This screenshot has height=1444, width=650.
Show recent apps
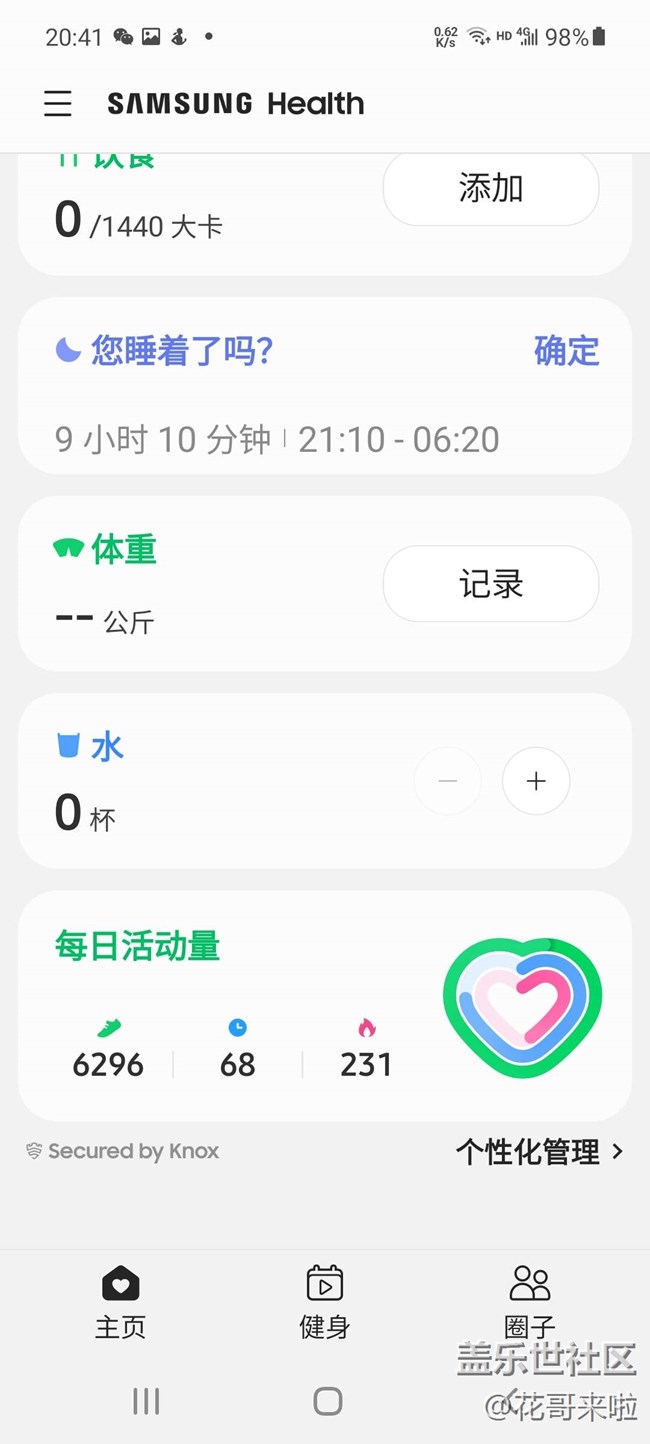(146, 1401)
